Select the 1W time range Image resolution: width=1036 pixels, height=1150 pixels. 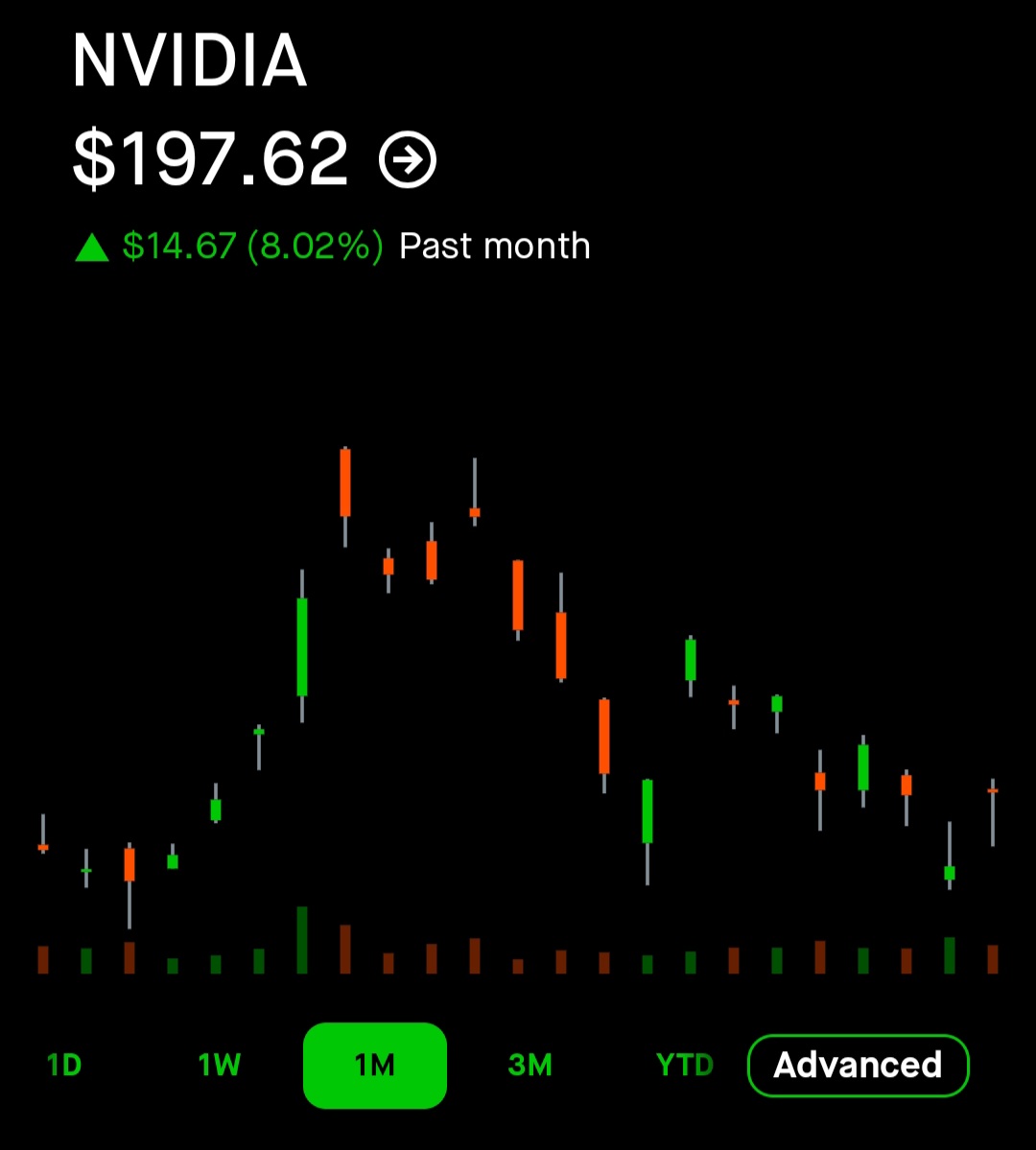pyautogui.click(x=219, y=1065)
